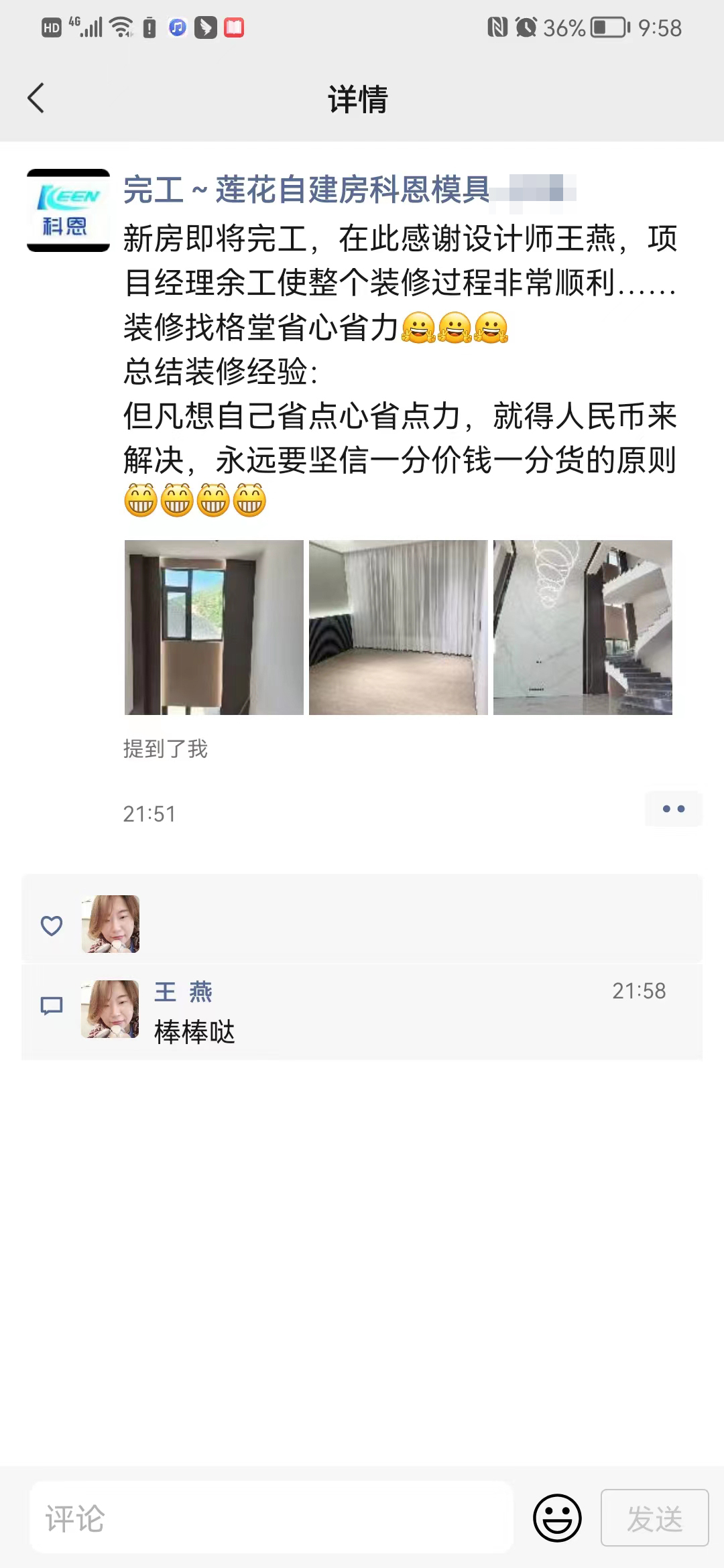
Task: View the white sheer curtain room photo
Action: pos(398,627)
